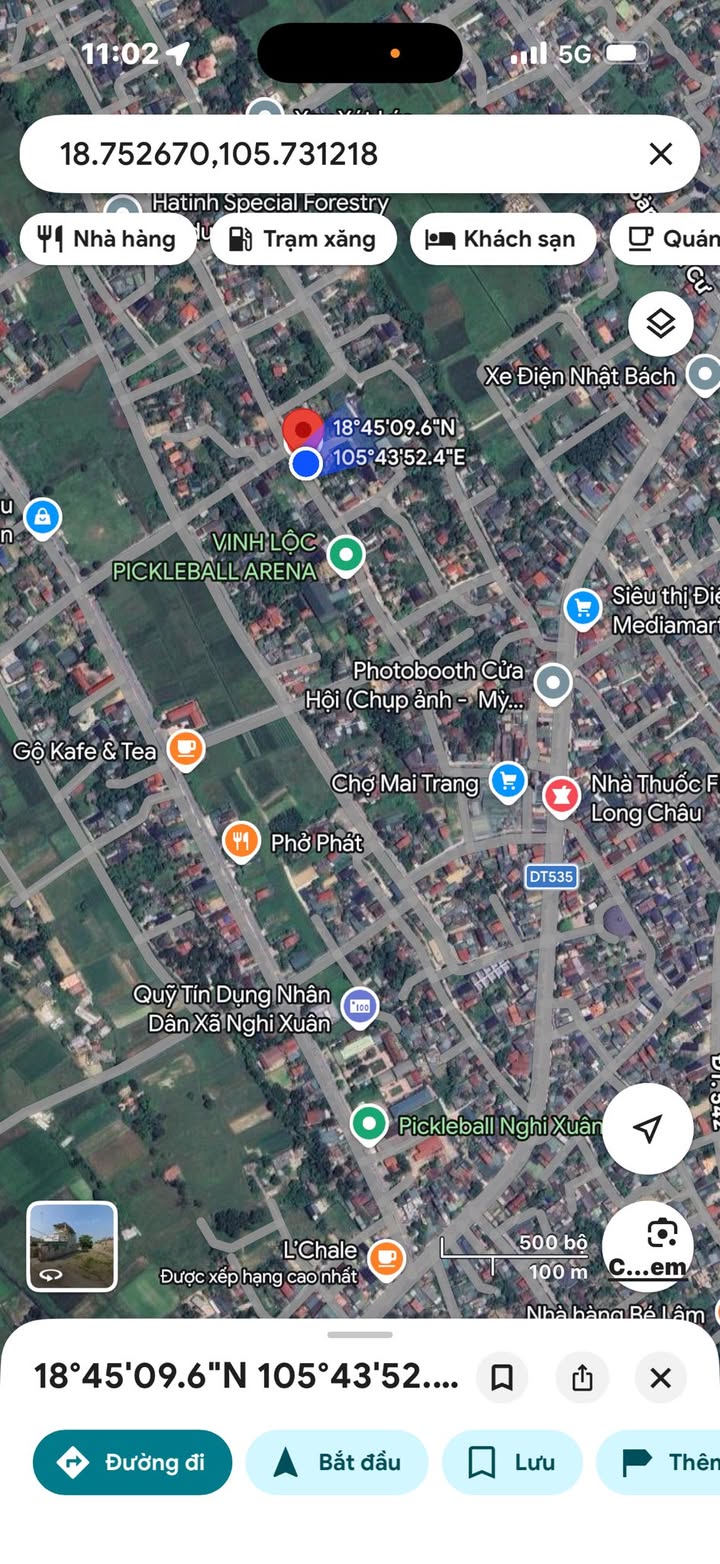The width and height of the screenshot is (720, 1564).
Task: Save this place with Lưu
Action: 512,1462
